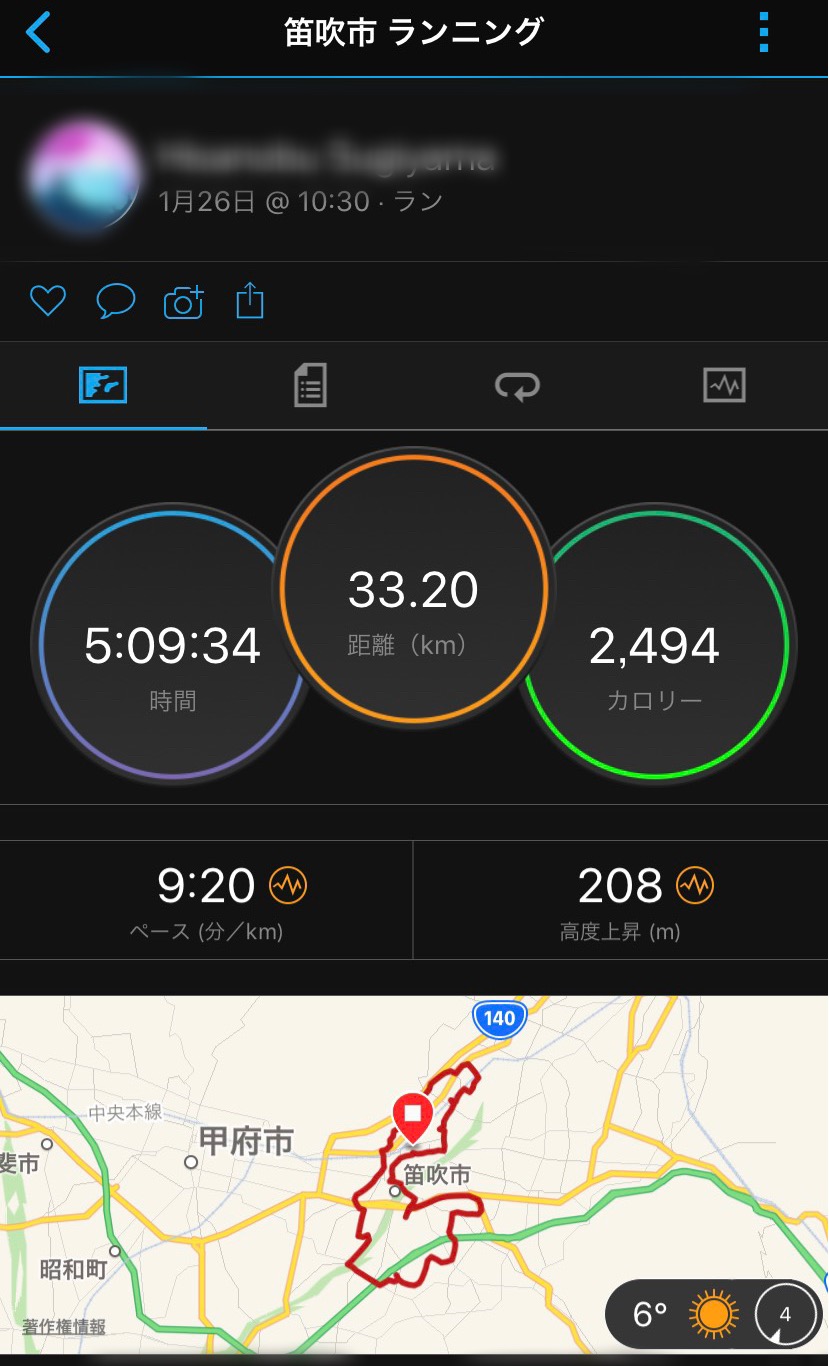Switch to the charts tab

point(724,385)
